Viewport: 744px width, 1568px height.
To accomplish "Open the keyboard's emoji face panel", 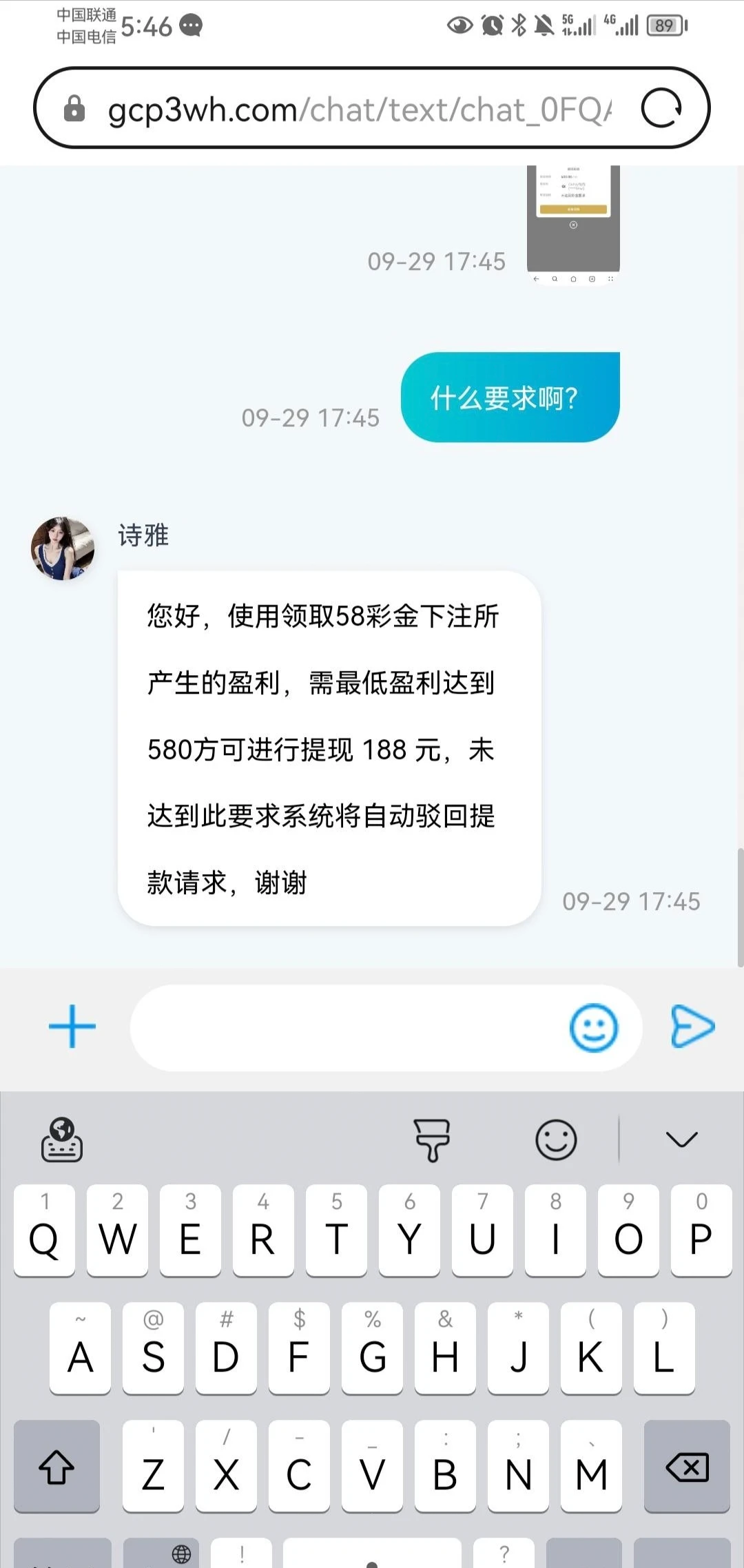I will (556, 1139).
